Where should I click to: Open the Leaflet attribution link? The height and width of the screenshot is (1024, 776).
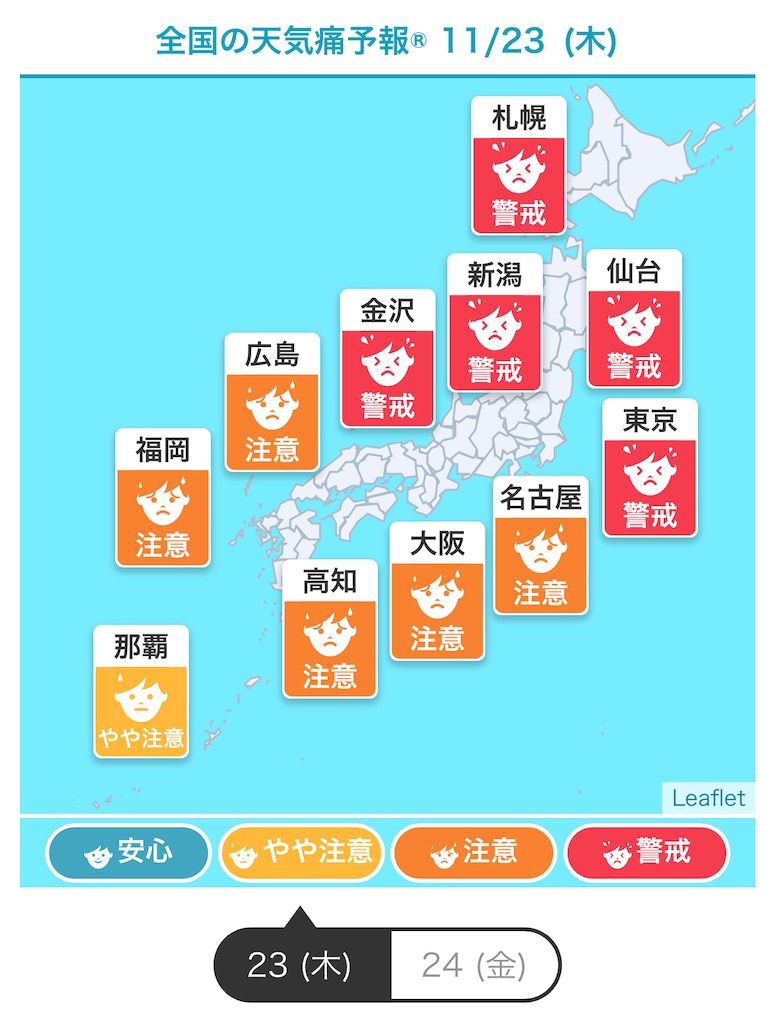(x=708, y=798)
